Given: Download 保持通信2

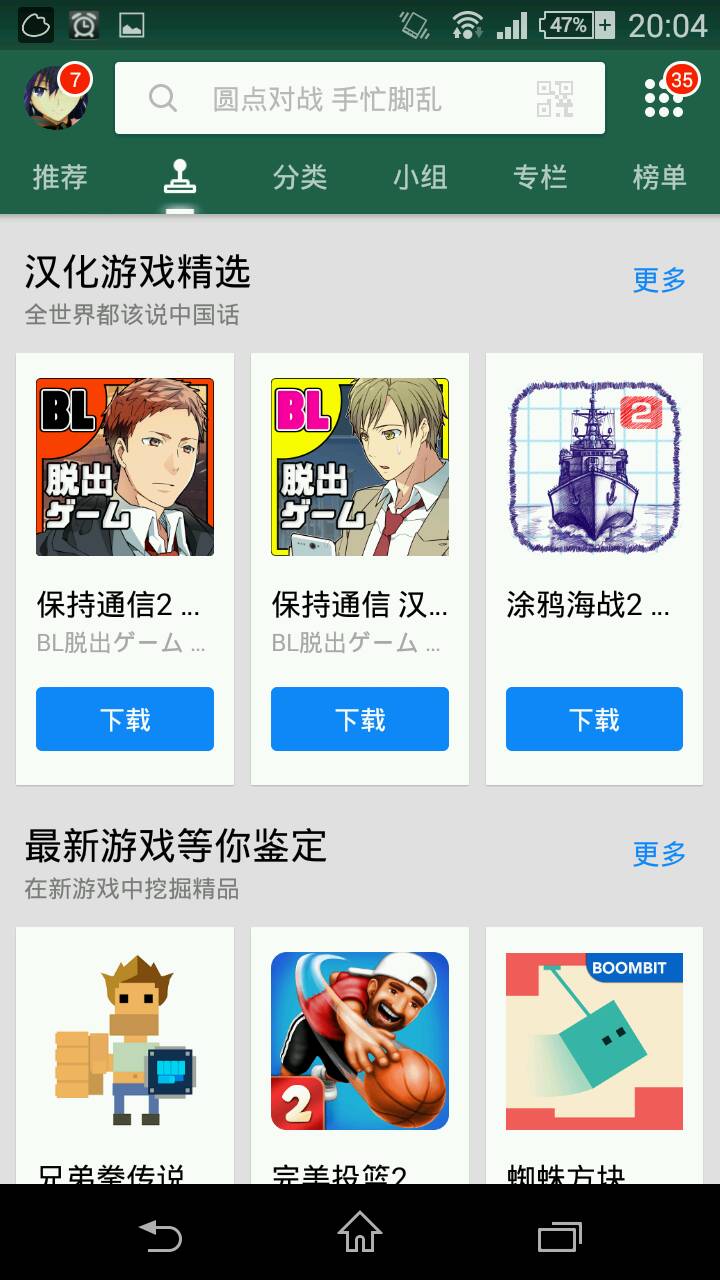Looking at the screenshot, I should [x=125, y=719].
